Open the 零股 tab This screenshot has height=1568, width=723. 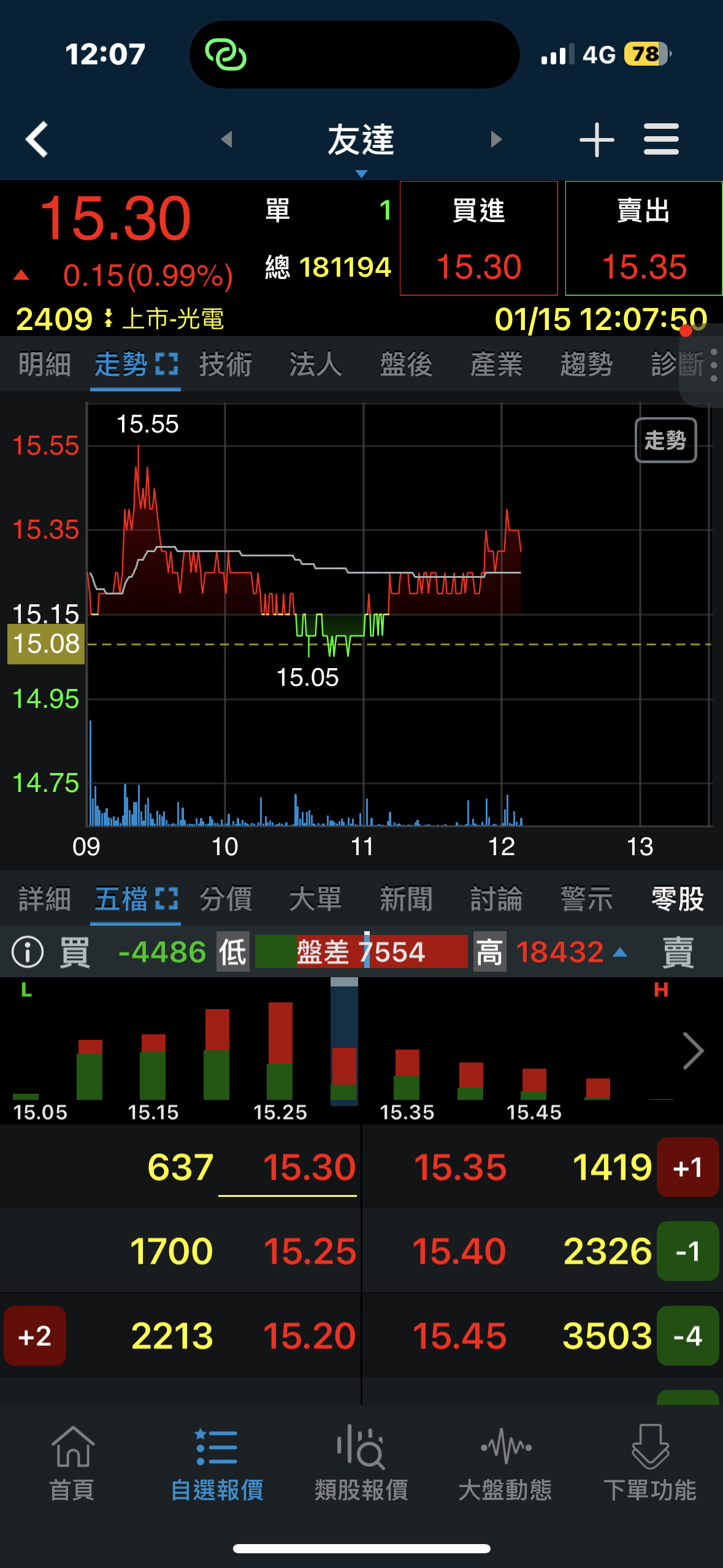[x=677, y=899]
